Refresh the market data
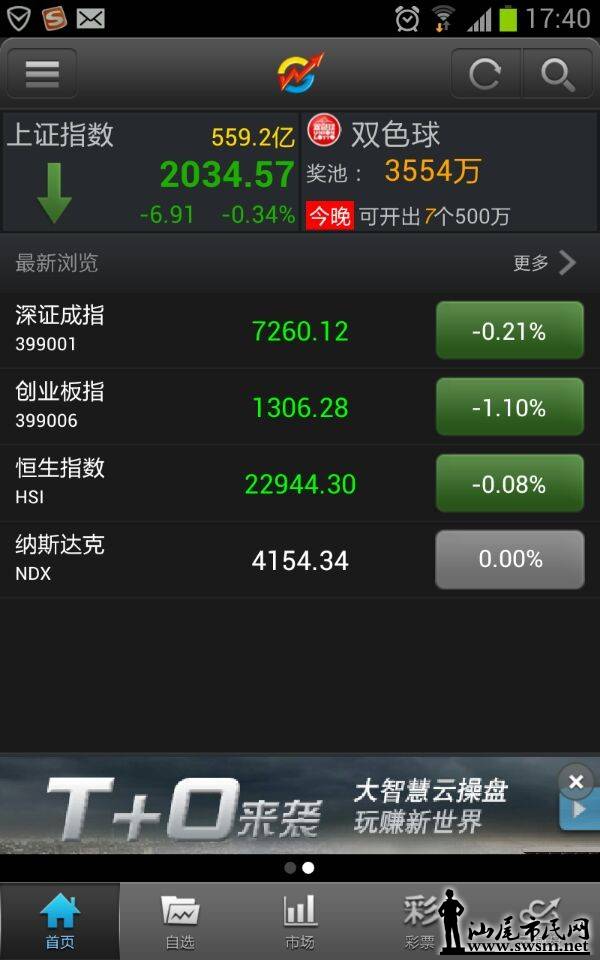The height and width of the screenshot is (960, 600). pos(485,73)
